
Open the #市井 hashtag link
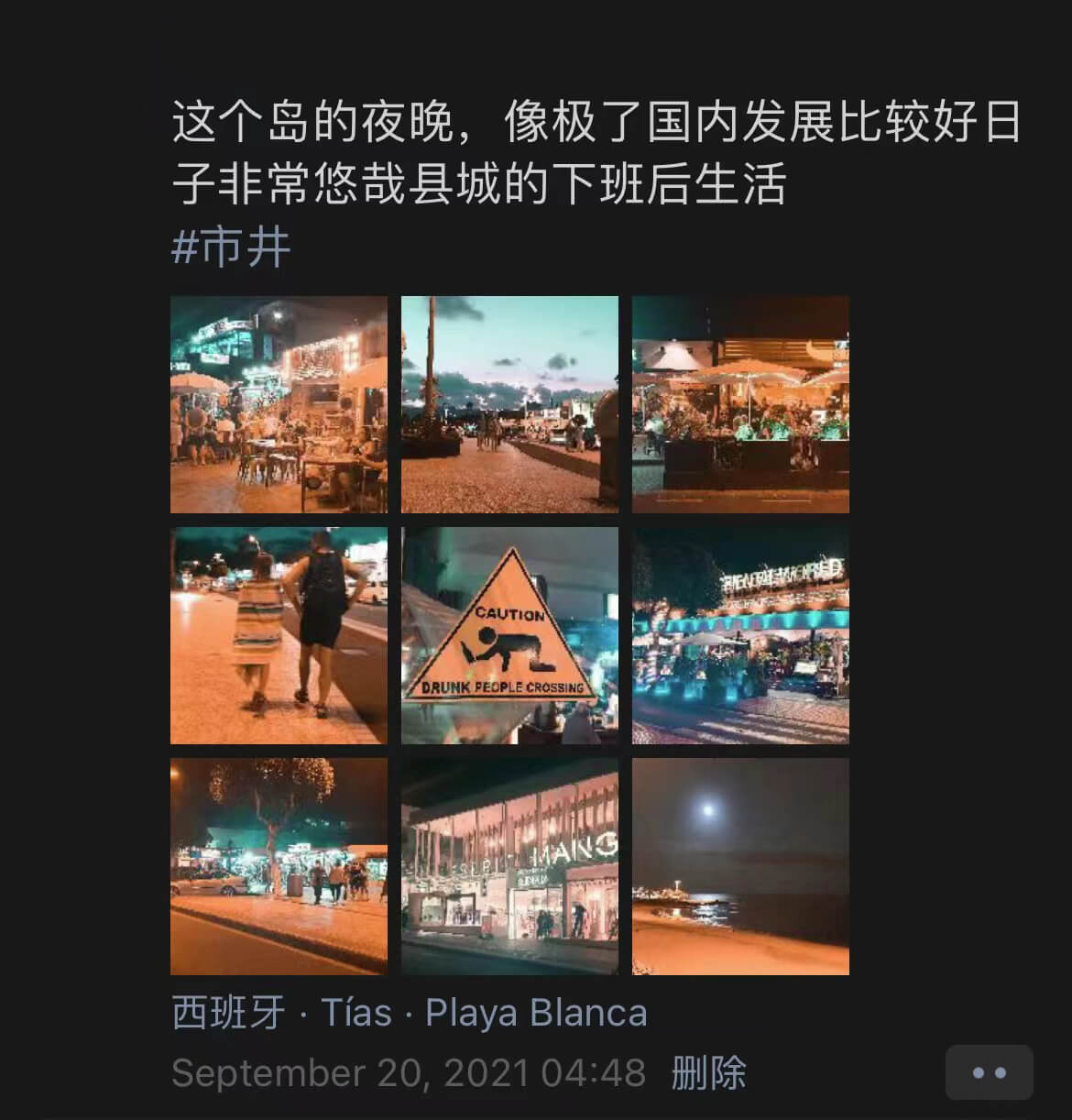click(x=231, y=247)
